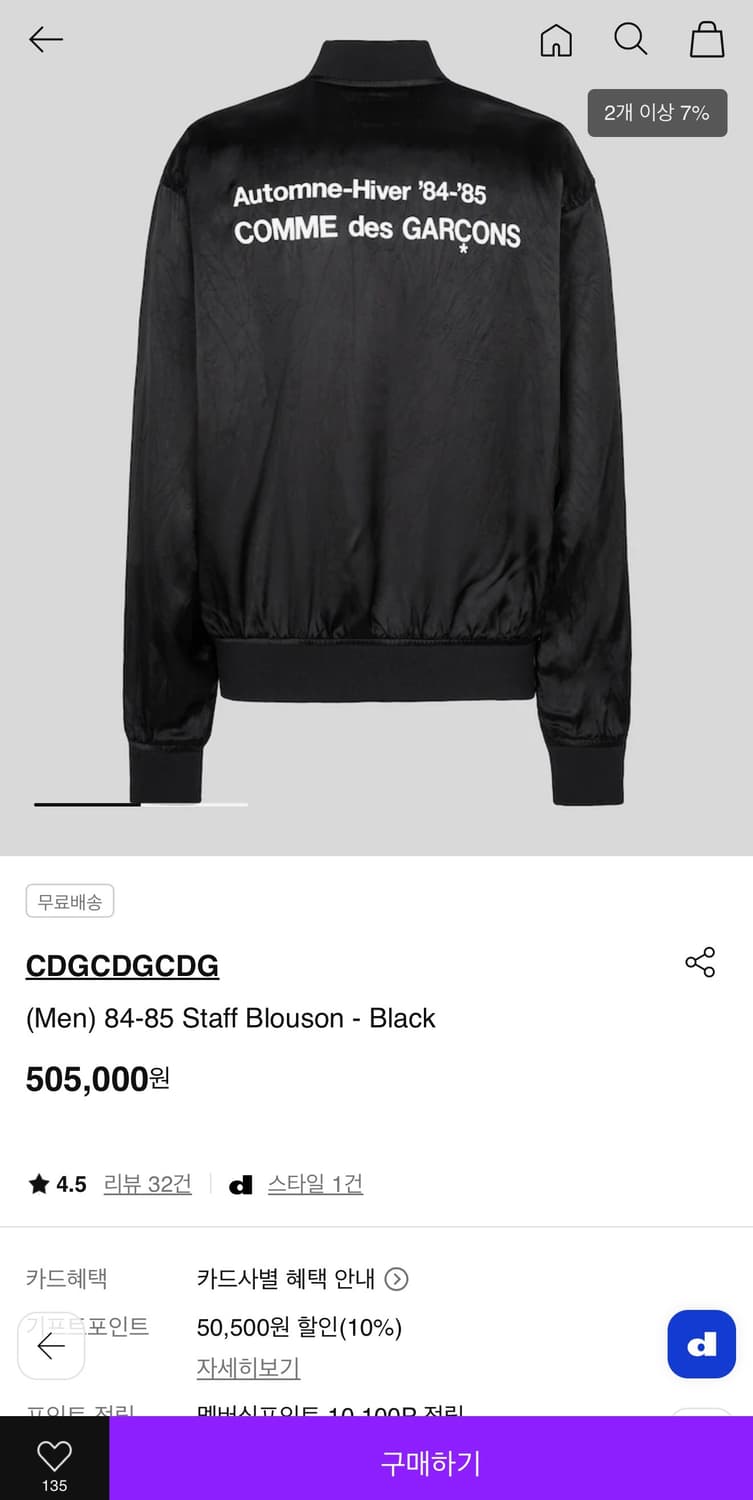This screenshot has width=753, height=1500.
Task: Open the shopping bag cart icon
Action: (x=707, y=40)
